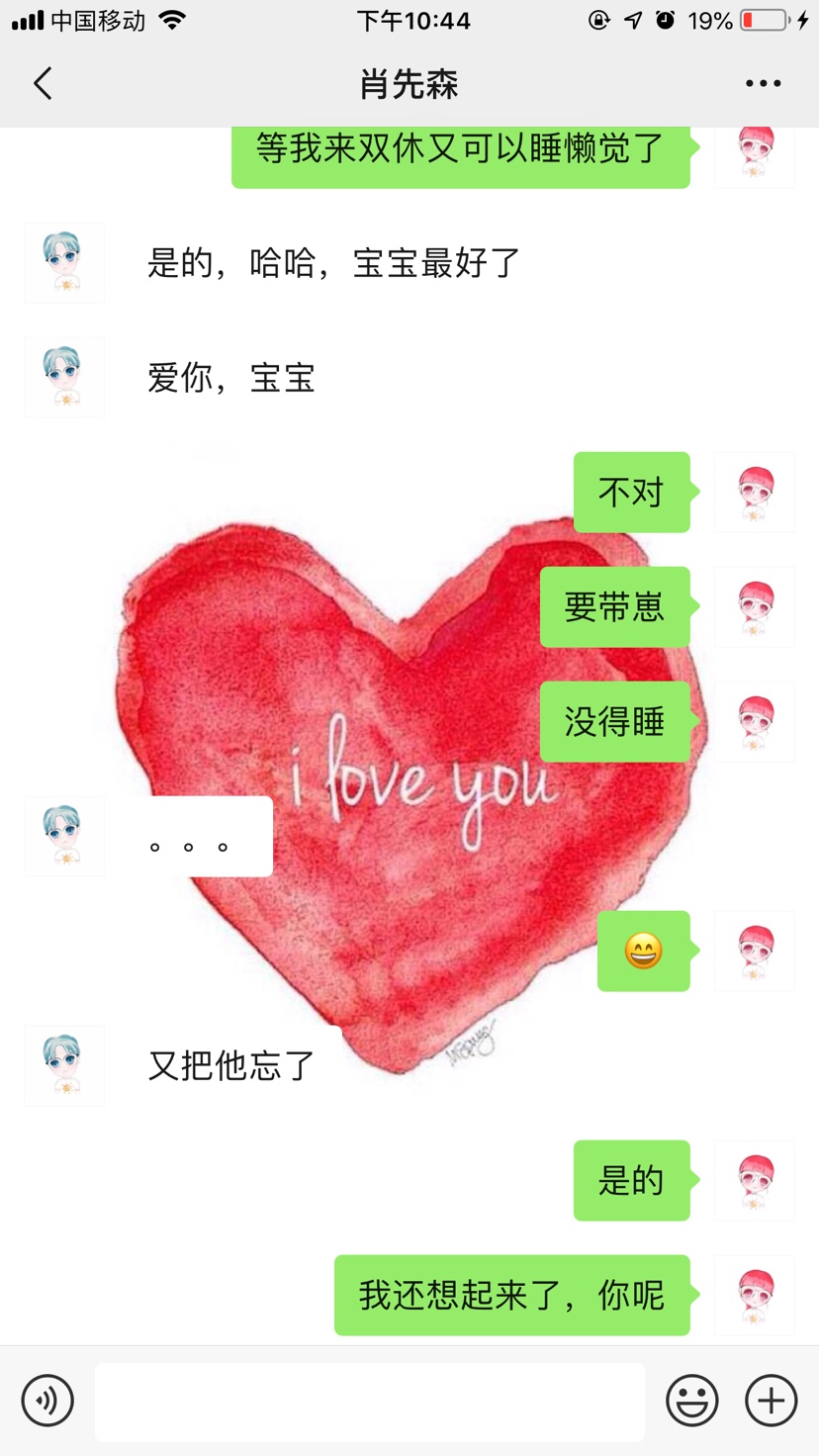The width and height of the screenshot is (819, 1456).
Task: Open the chat info overflow menu
Action: (763, 84)
